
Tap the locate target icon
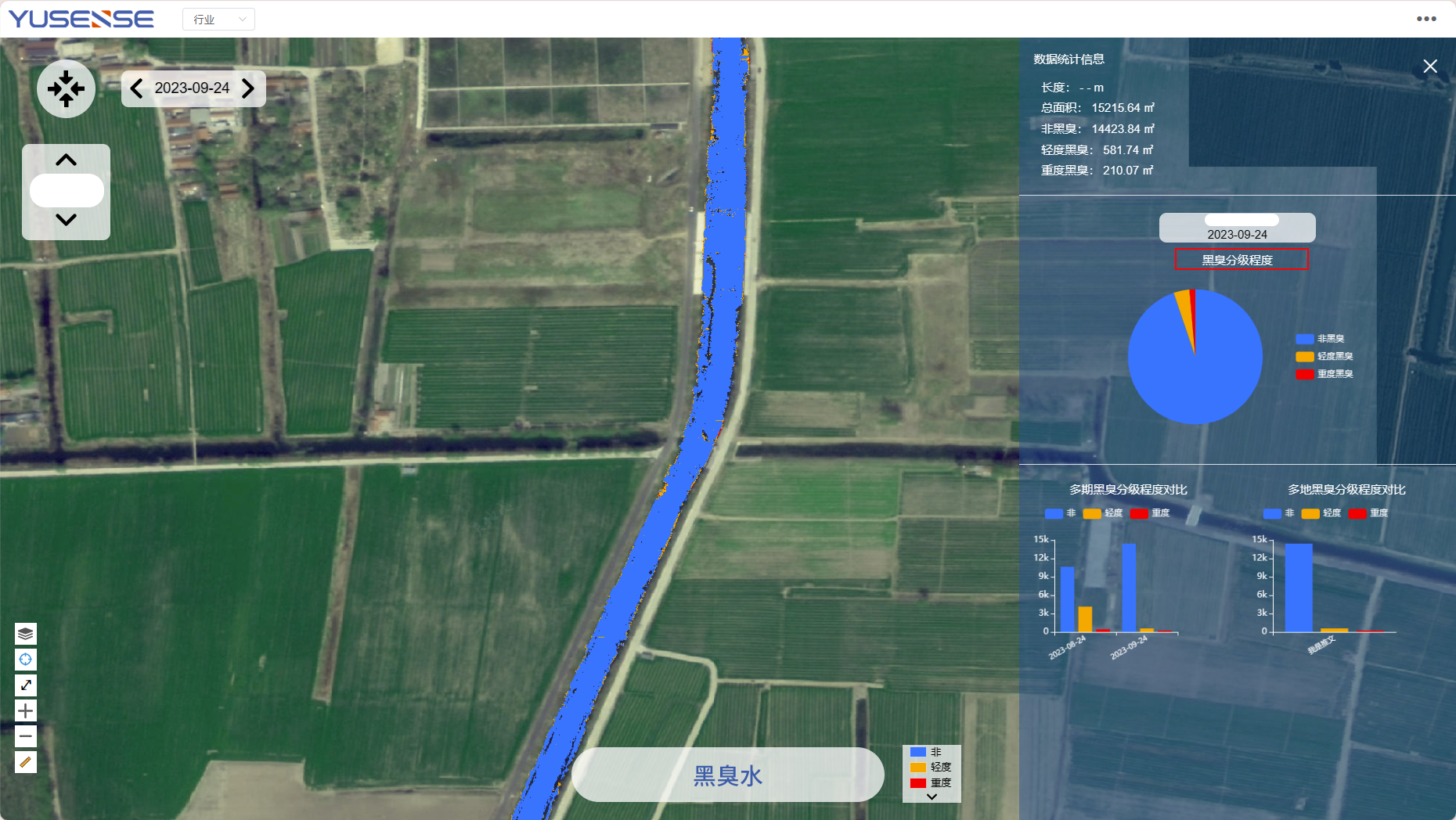pyautogui.click(x=25, y=660)
